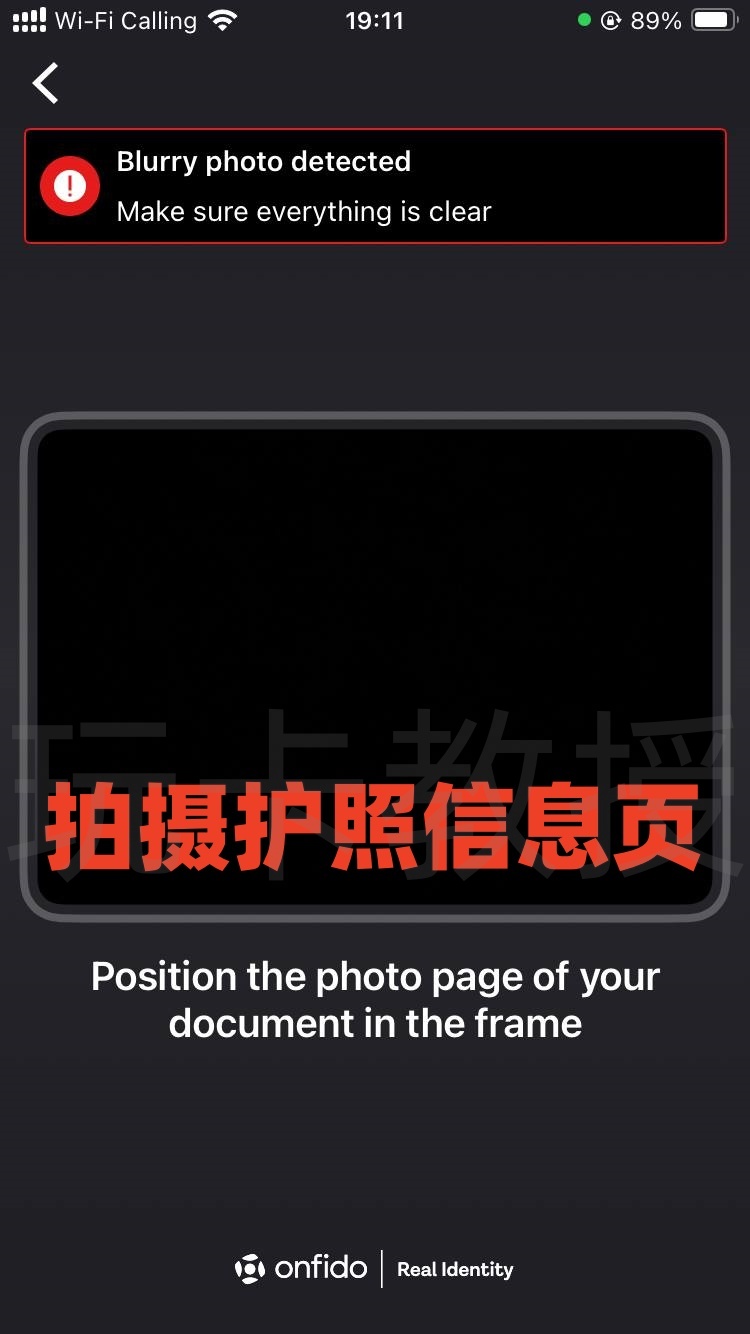
Task: Click the Real Identity label
Action: click(455, 1270)
